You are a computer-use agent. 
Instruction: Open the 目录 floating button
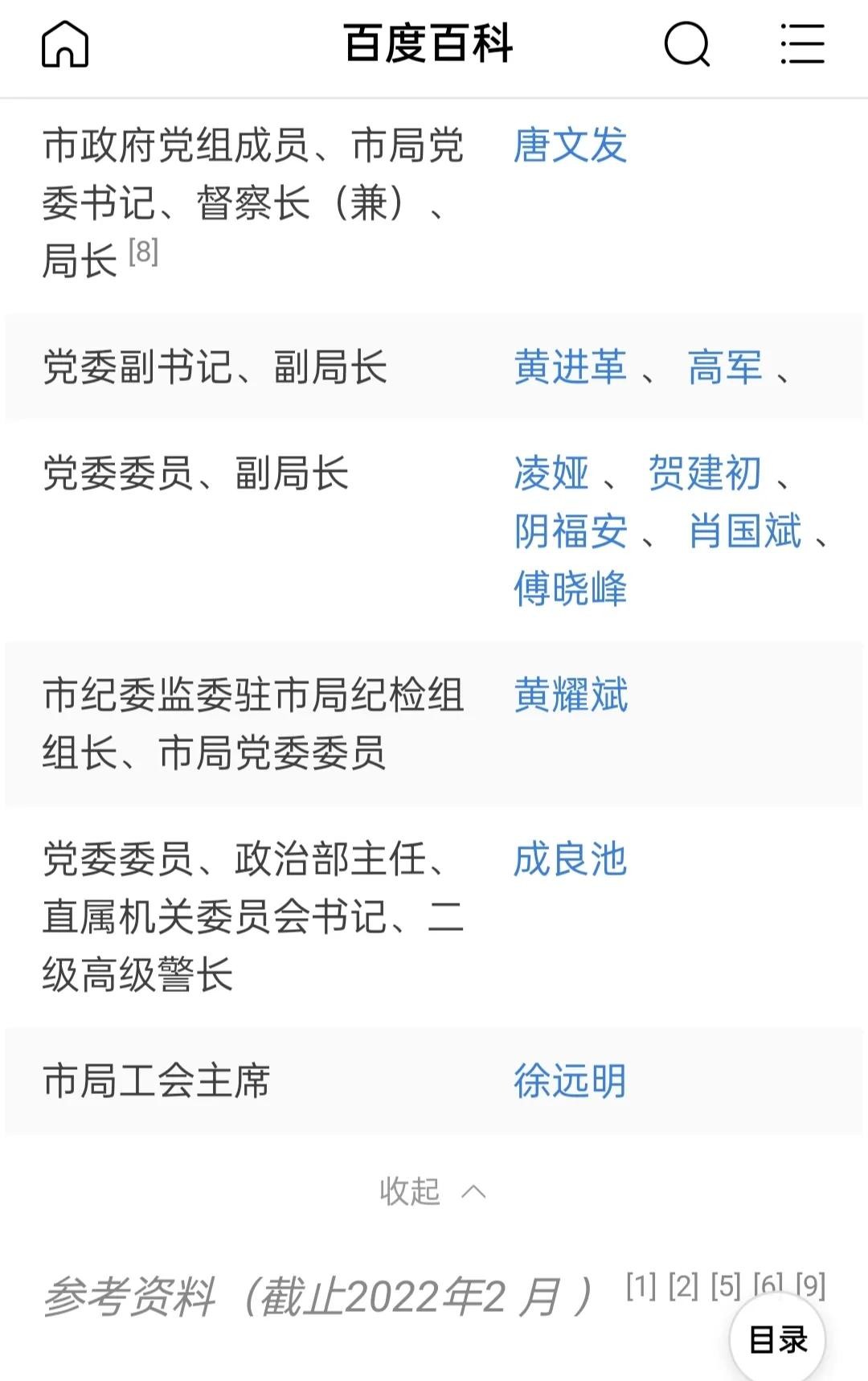(777, 1339)
